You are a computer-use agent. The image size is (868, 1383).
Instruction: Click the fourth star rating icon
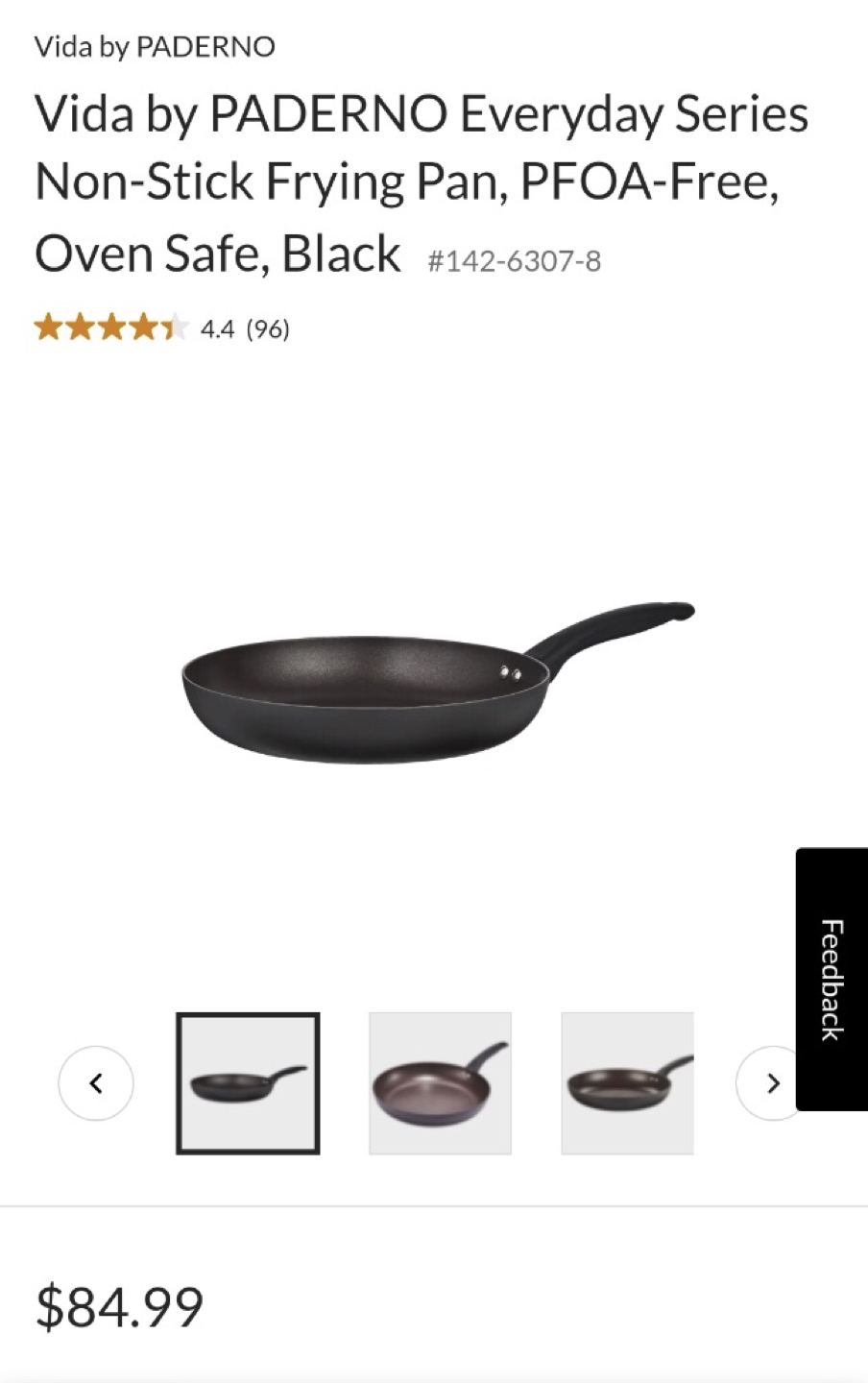145,328
